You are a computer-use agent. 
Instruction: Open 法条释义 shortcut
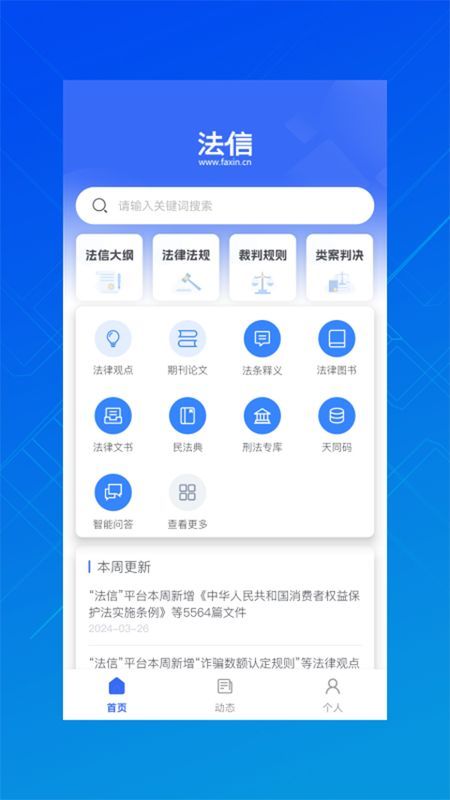(262, 348)
